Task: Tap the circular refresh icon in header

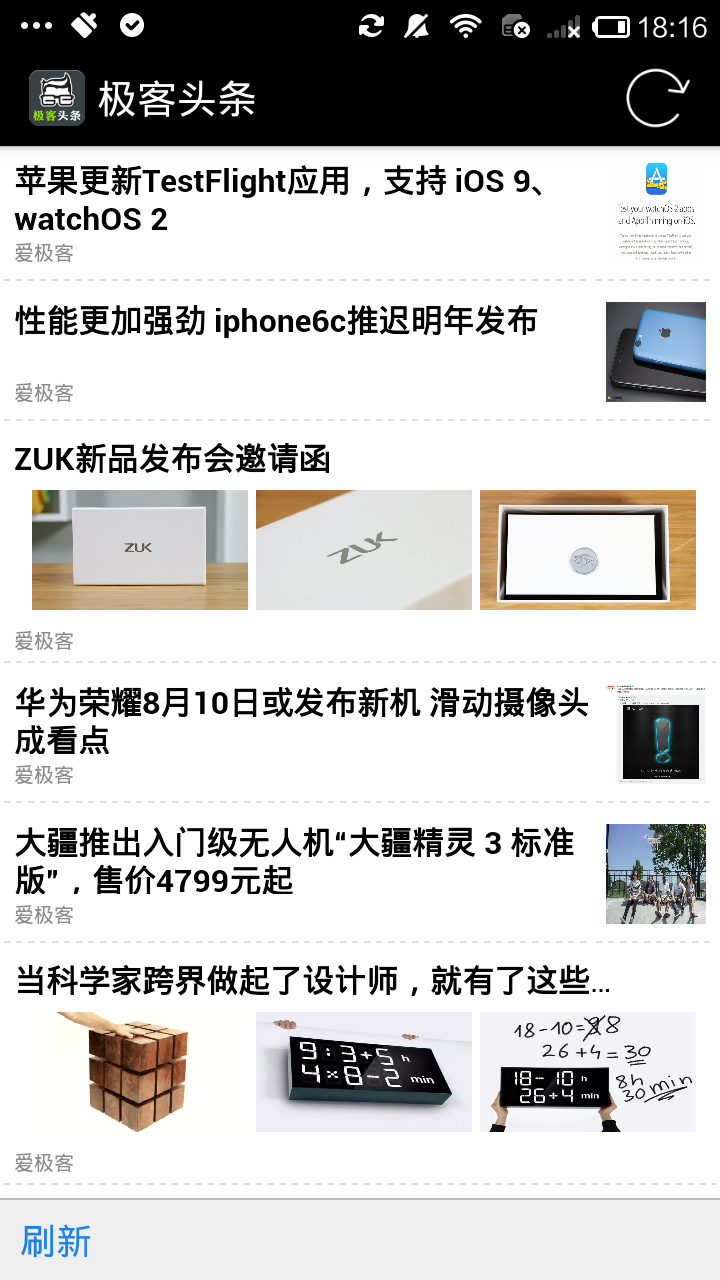Action: [657, 99]
